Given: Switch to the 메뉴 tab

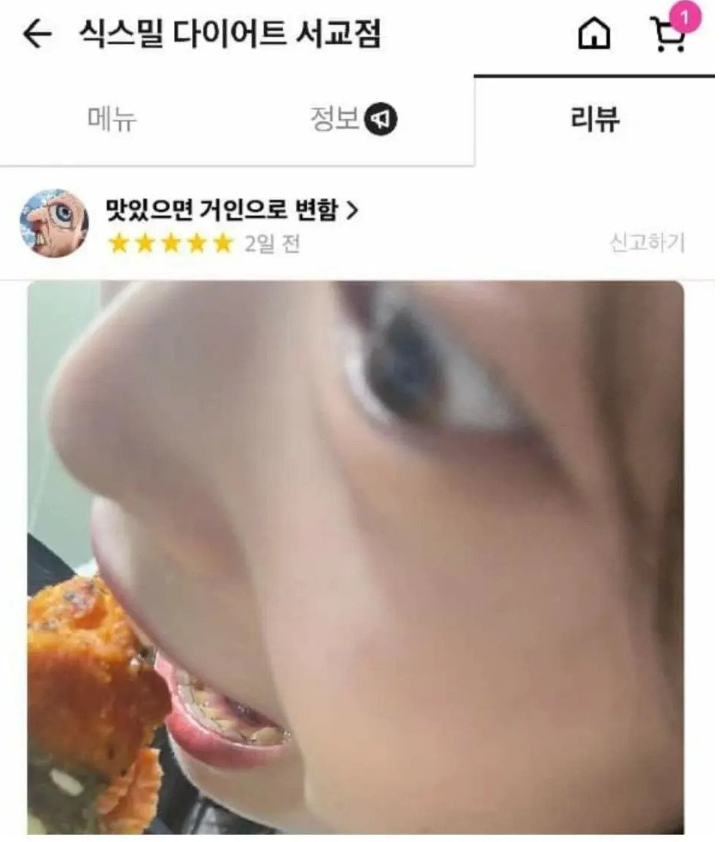Looking at the screenshot, I should click(112, 121).
